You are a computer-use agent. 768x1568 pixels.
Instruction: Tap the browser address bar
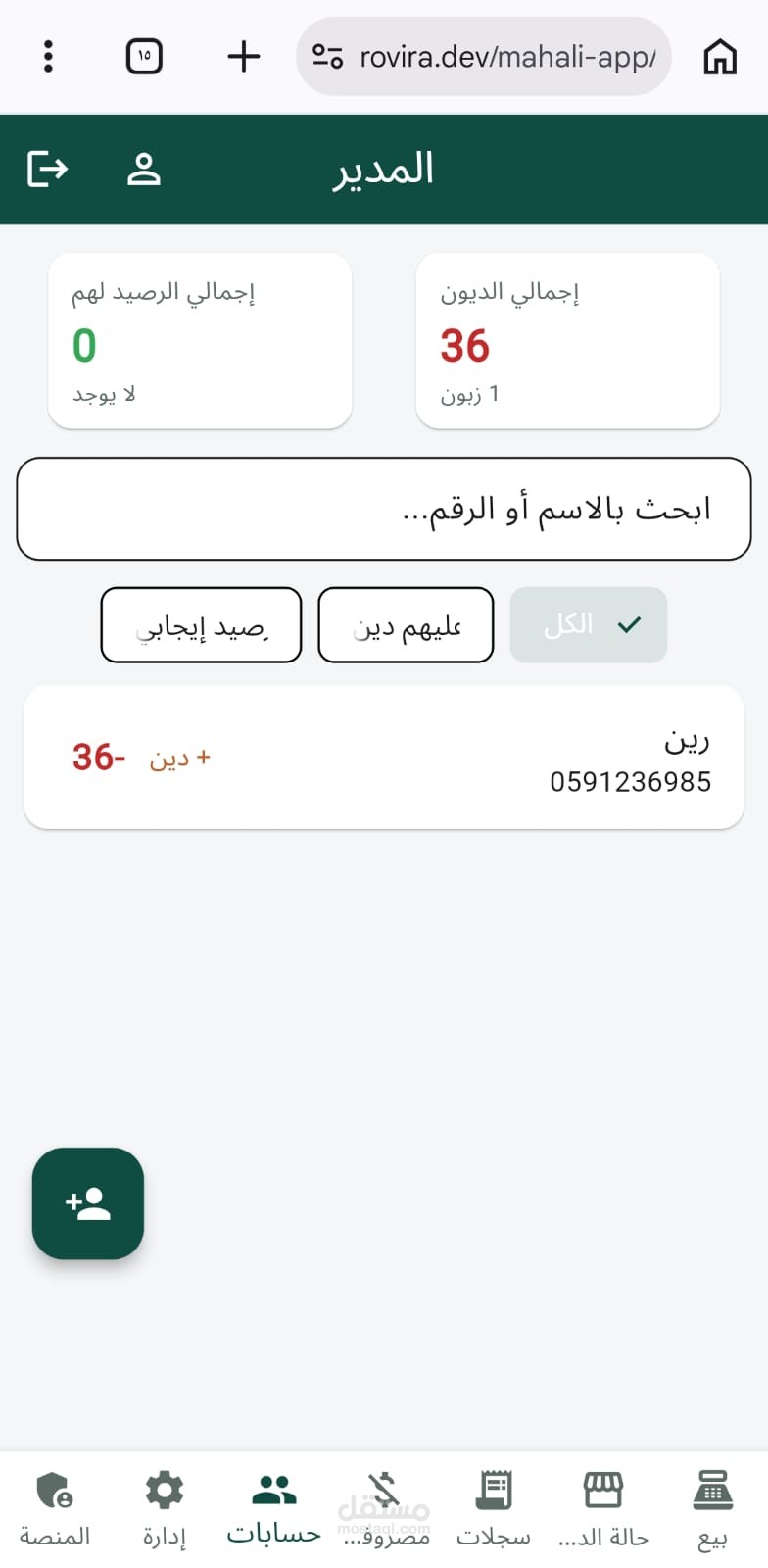(484, 56)
